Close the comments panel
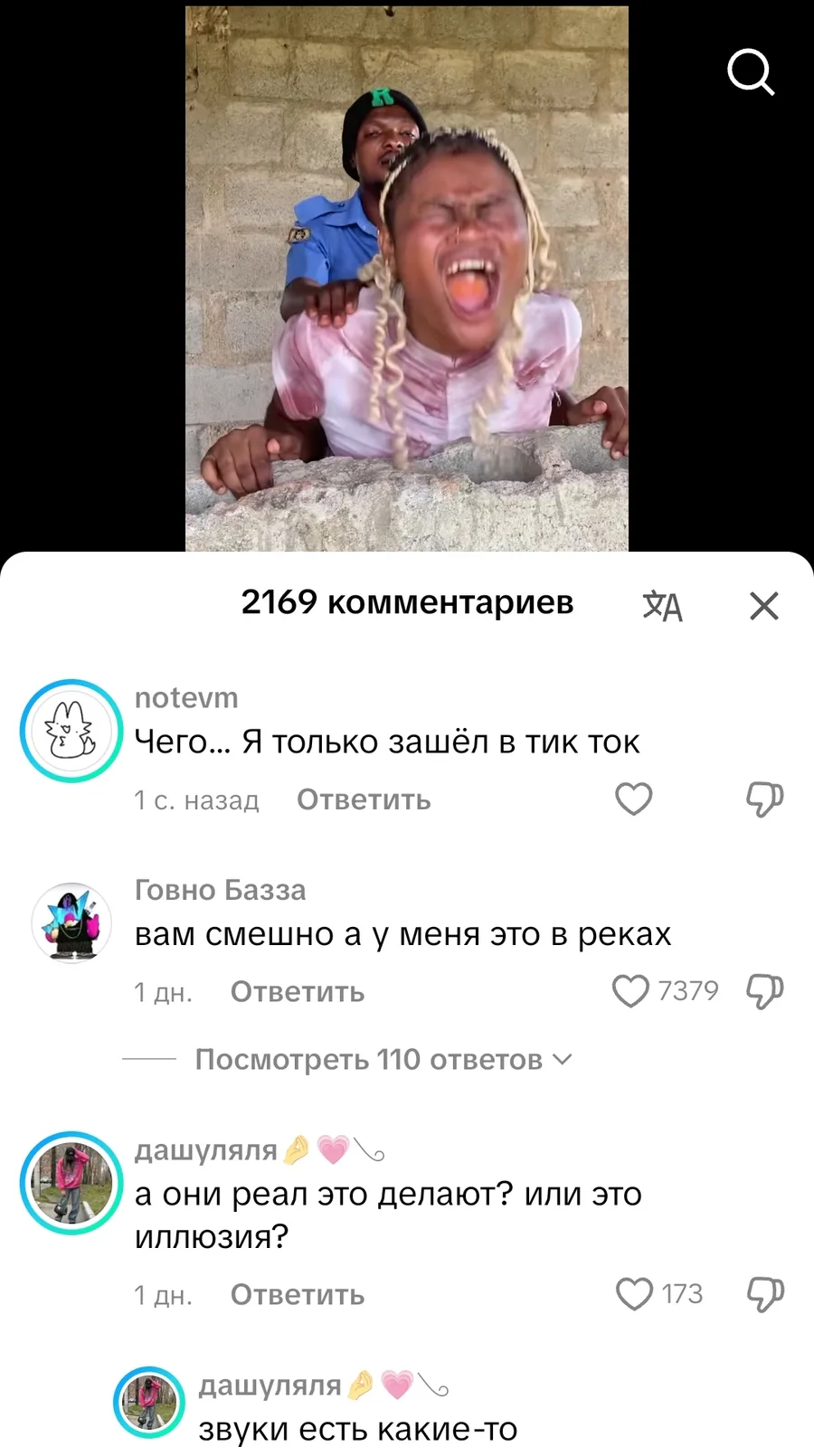 coord(764,605)
